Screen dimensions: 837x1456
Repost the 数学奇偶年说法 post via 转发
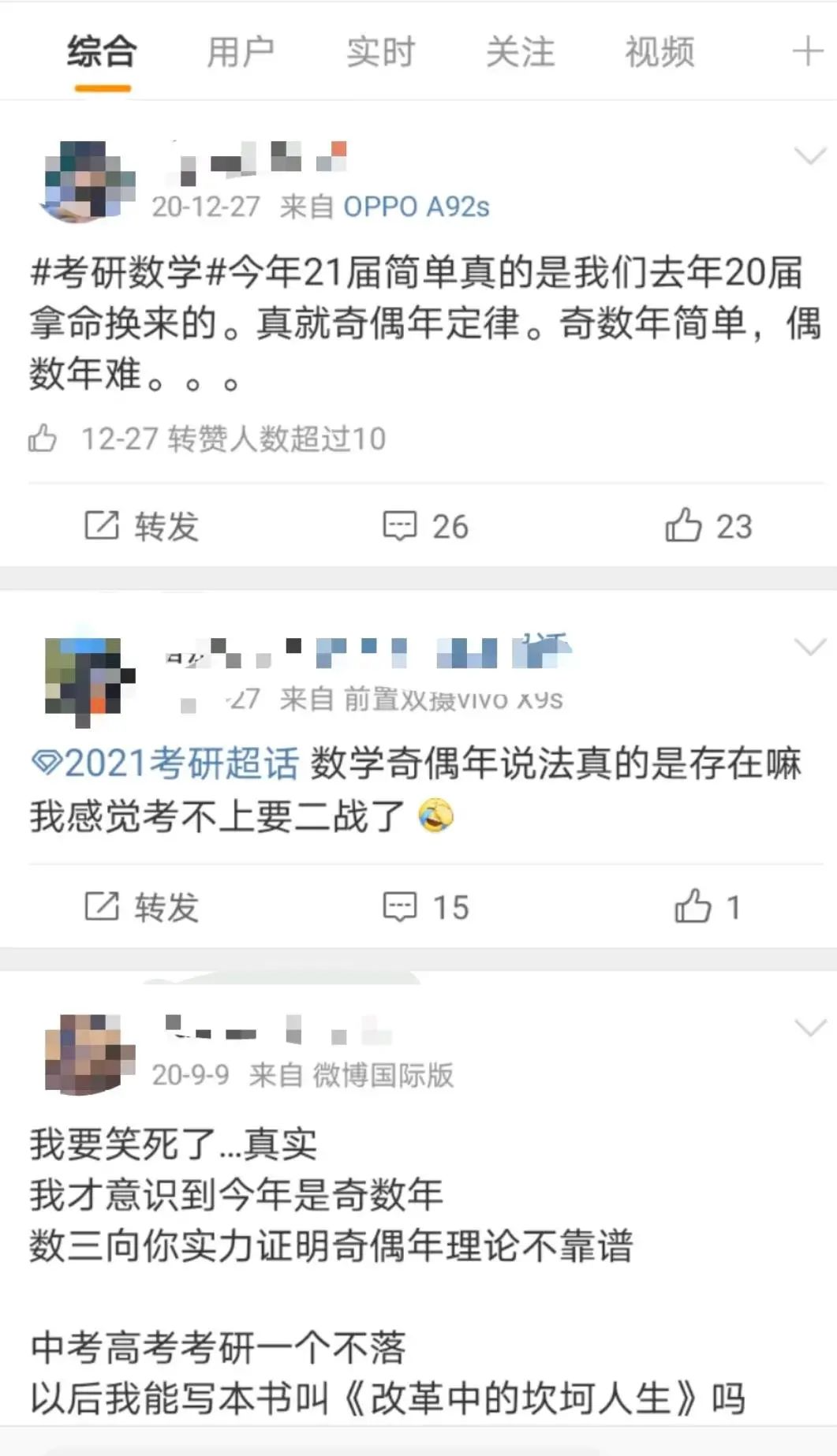pyautogui.click(x=142, y=907)
